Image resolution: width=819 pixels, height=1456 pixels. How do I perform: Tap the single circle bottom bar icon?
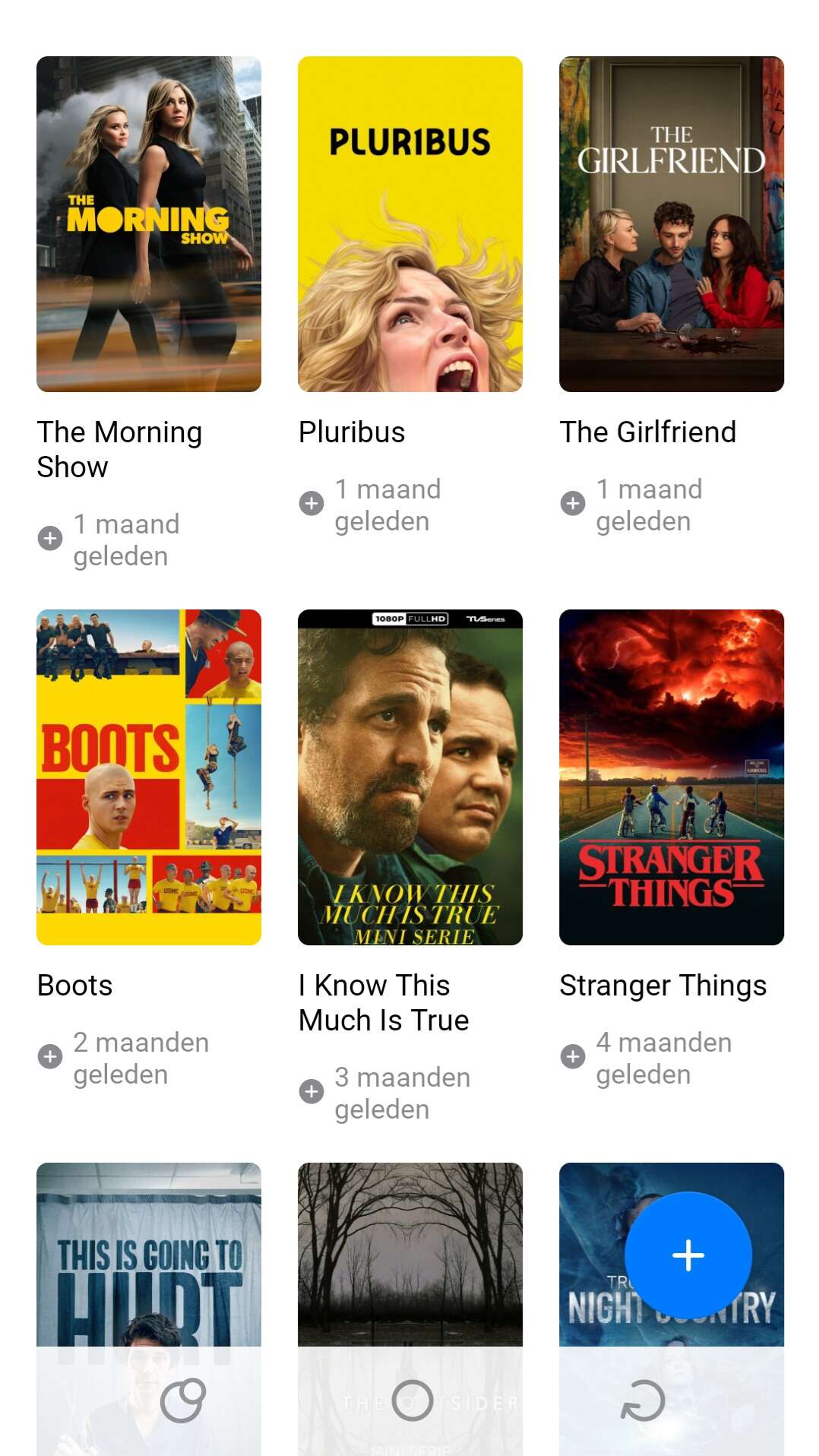point(413,1400)
